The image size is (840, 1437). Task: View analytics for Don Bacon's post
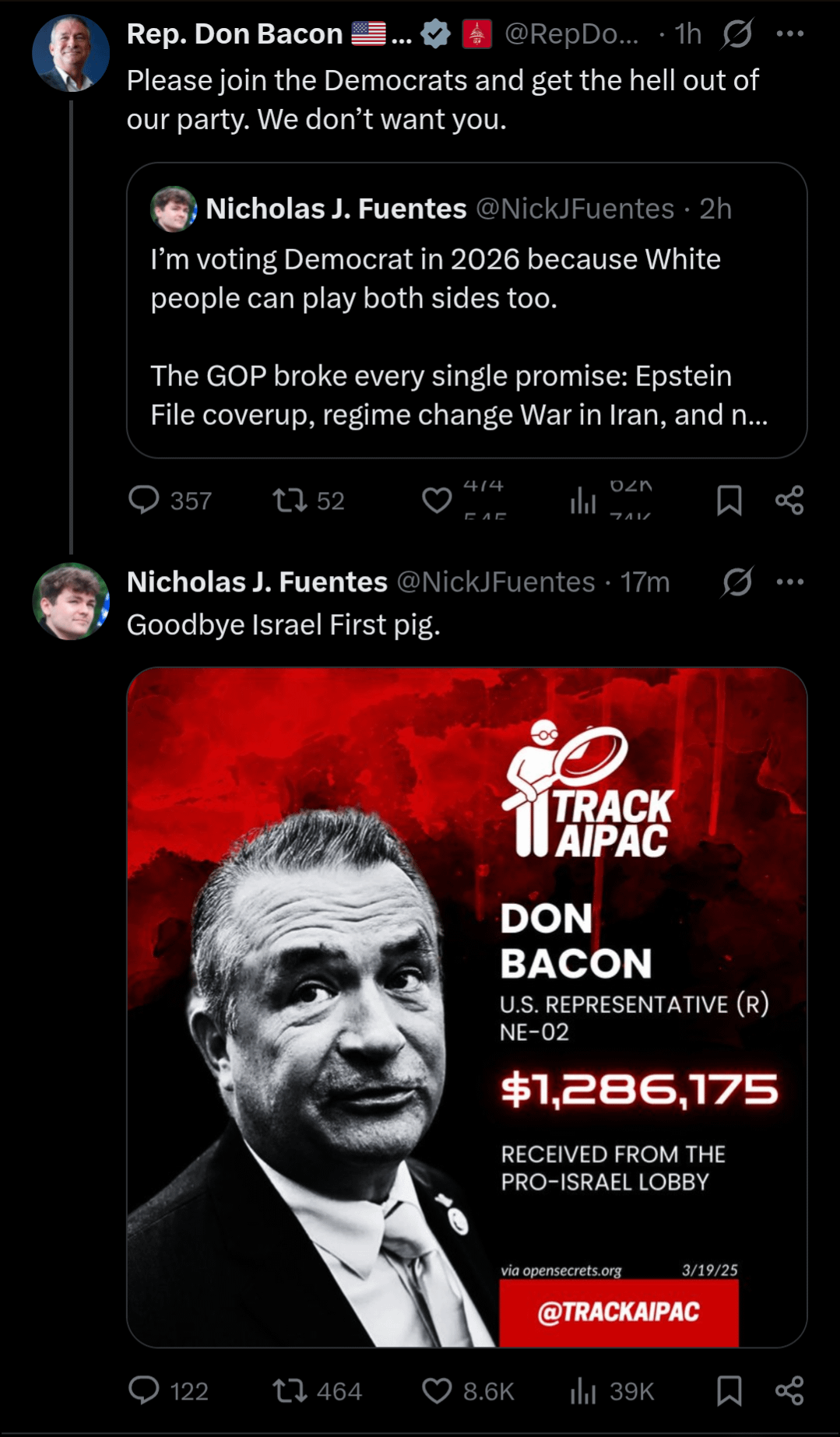coord(583,501)
